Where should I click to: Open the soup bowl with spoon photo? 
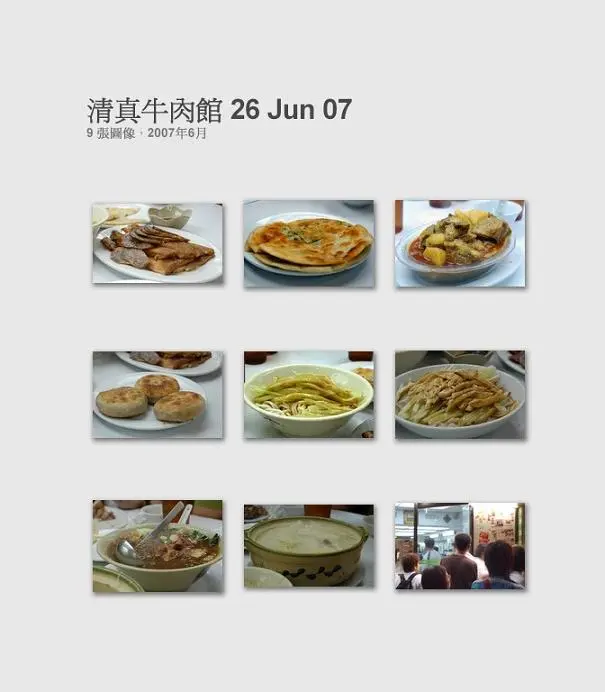coord(157,546)
